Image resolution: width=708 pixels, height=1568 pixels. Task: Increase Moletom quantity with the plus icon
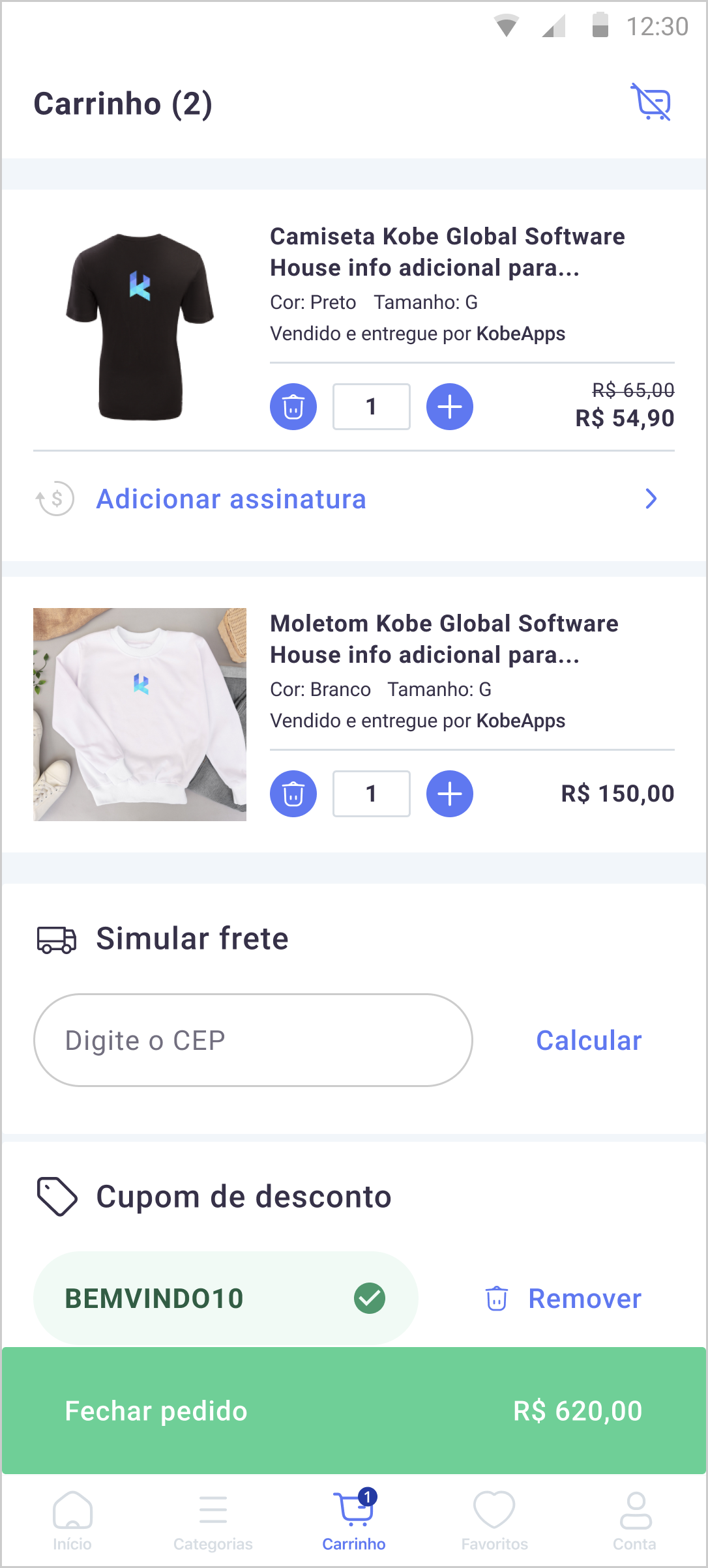[x=449, y=794]
